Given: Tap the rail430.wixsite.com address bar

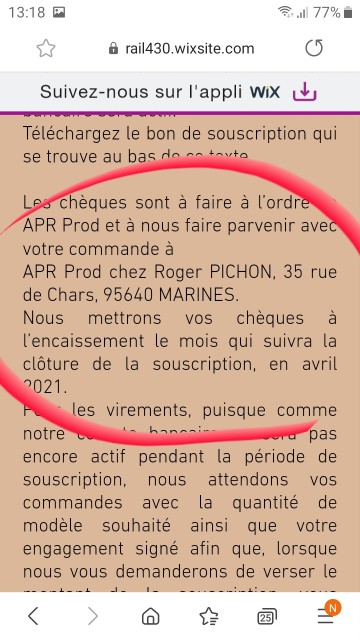Looking at the screenshot, I should 181,49.
